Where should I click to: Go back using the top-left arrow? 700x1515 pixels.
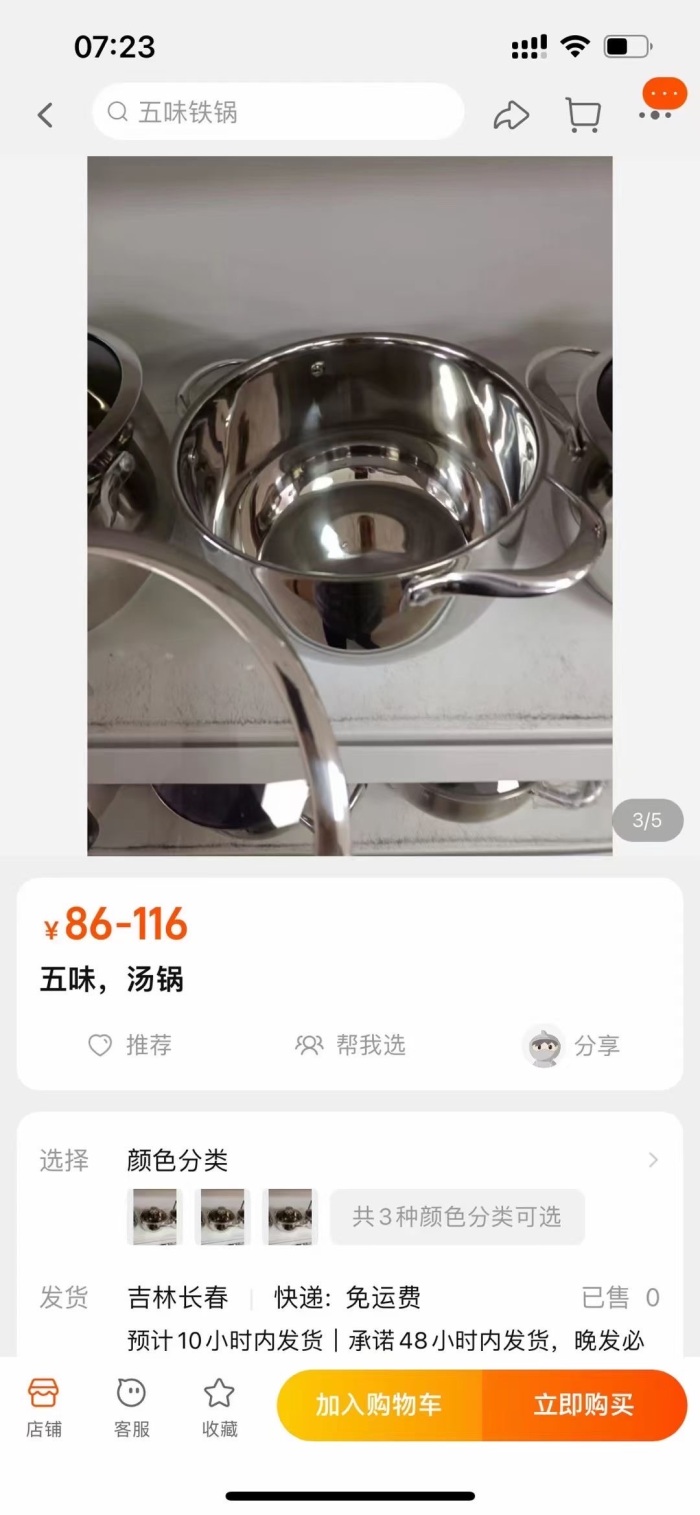pos(45,115)
